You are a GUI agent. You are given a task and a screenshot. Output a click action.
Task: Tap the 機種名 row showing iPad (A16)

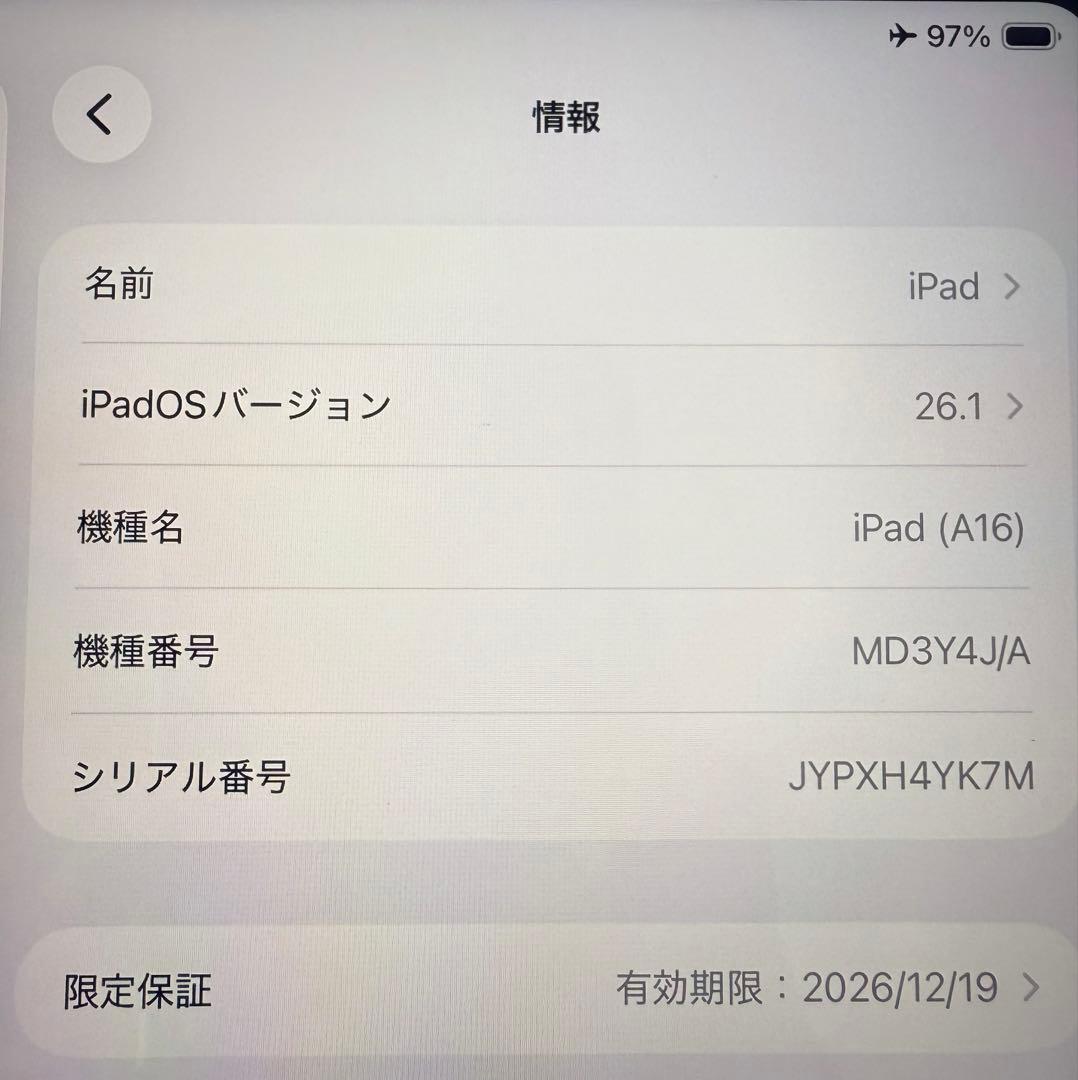click(x=540, y=529)
